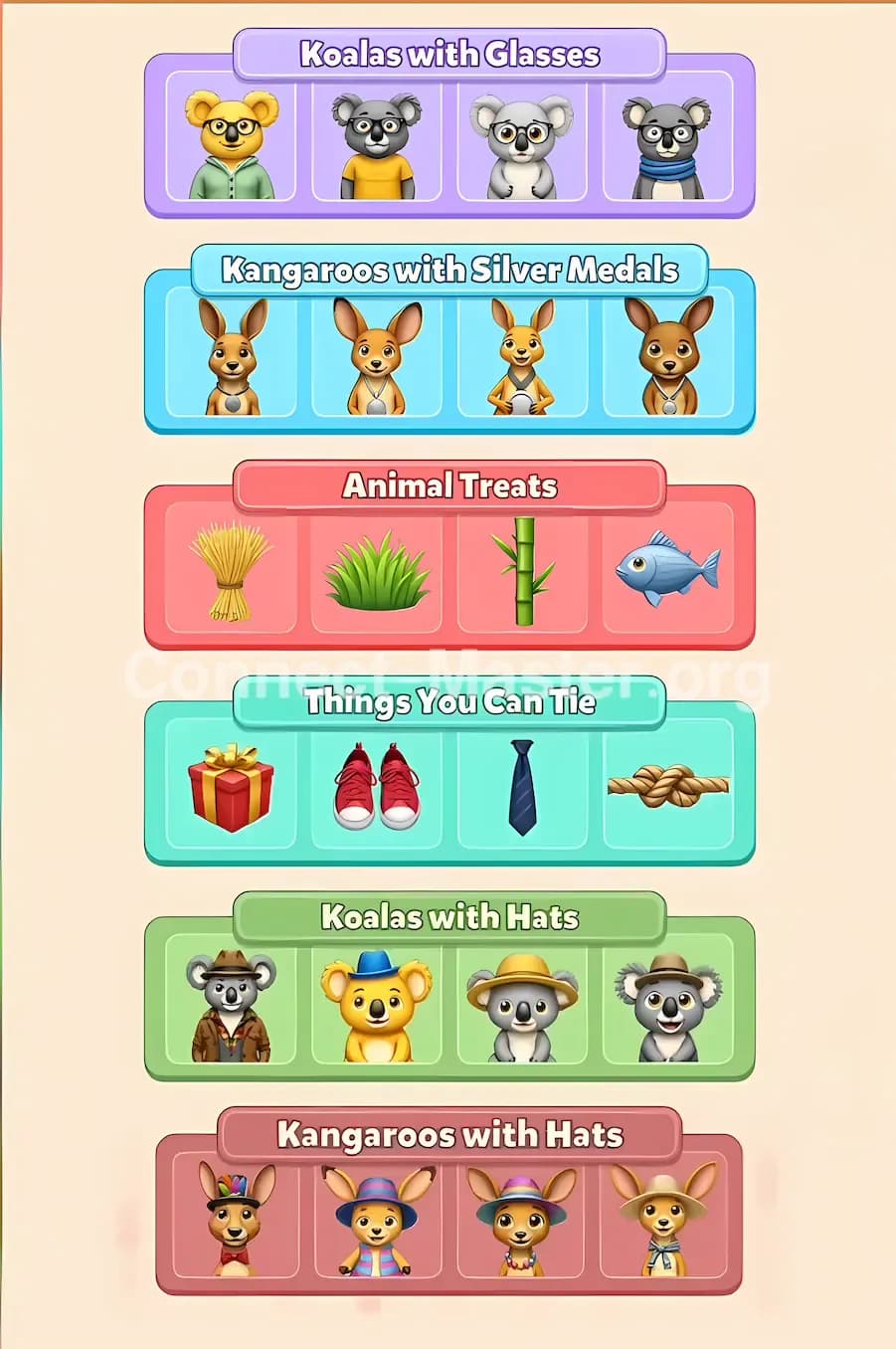Select the Things You Can Tie heading
Screen dimensions: 896x1349
(x=448, y=701)
